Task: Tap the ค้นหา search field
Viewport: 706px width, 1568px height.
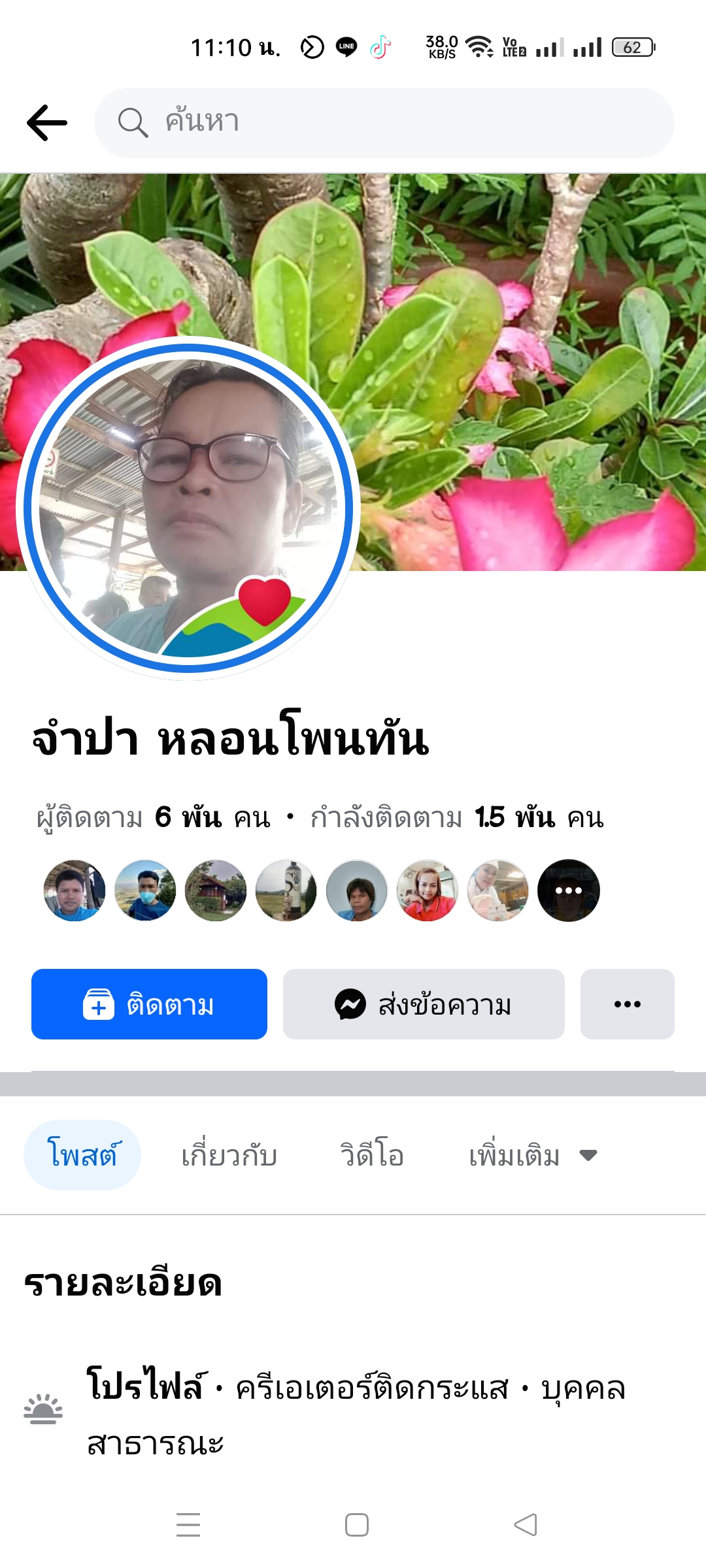Action: (384, 123)
